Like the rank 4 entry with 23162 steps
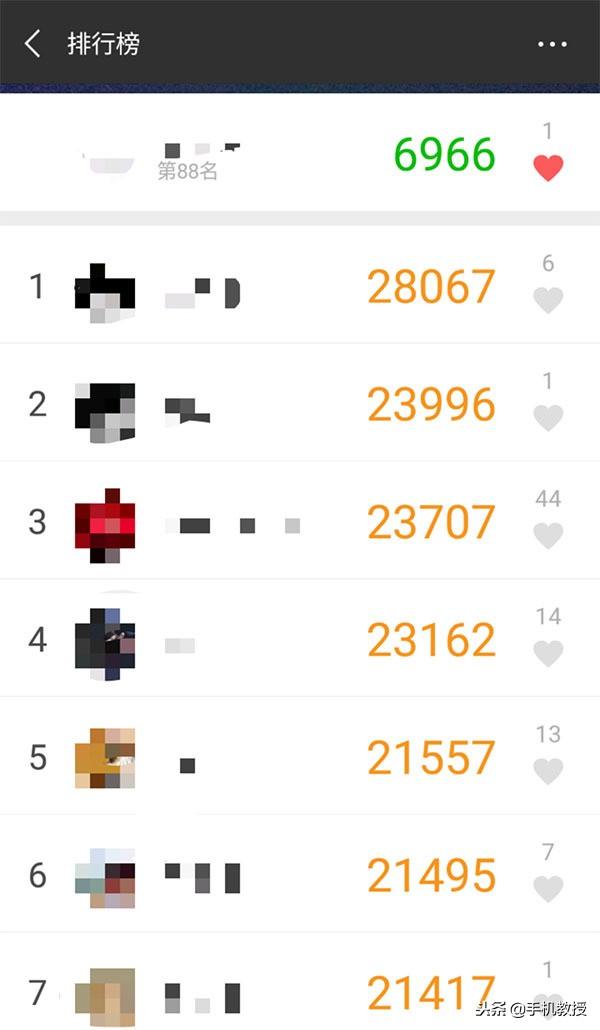This screenshot has height=1030, width=600. pyautogui.click(x=548, y=653)
